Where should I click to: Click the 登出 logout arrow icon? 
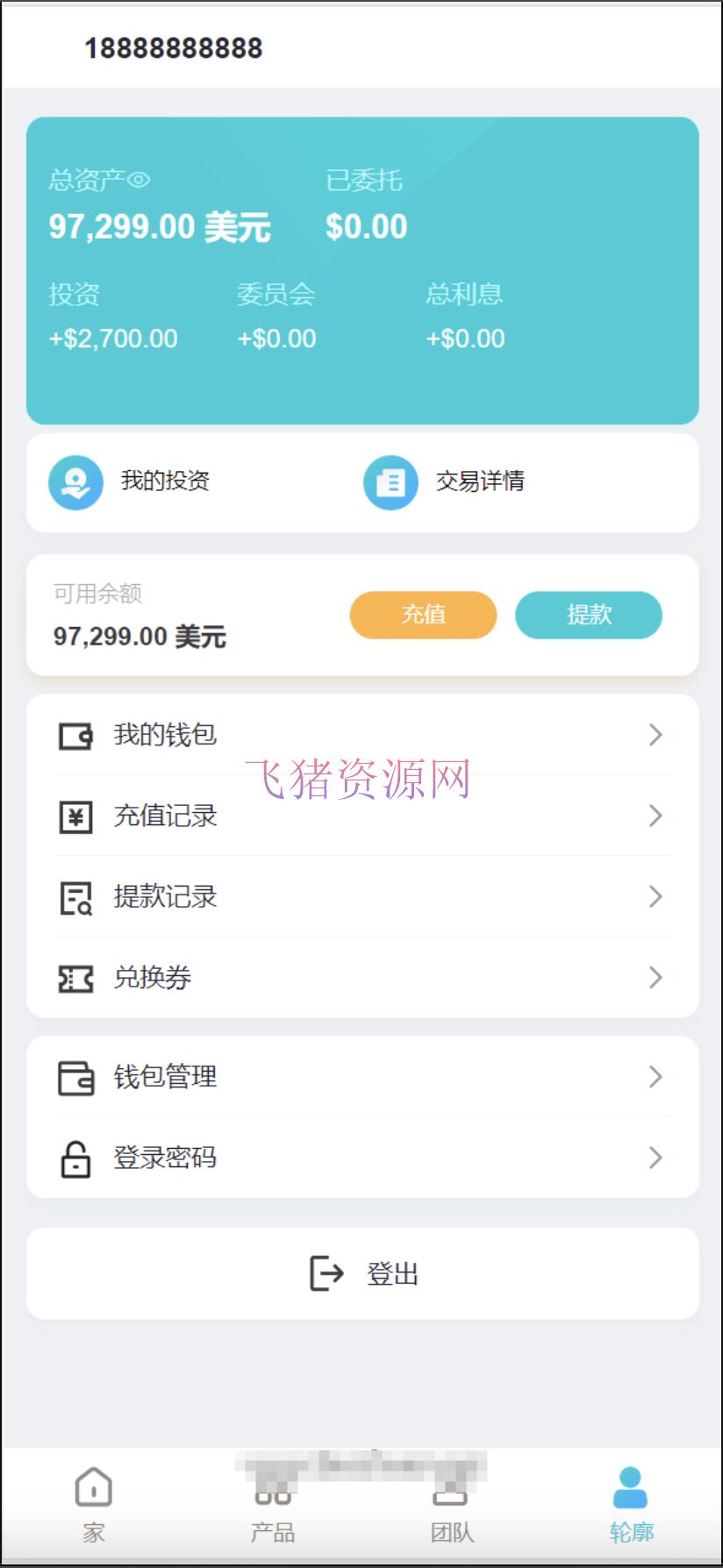point(326,1273)
